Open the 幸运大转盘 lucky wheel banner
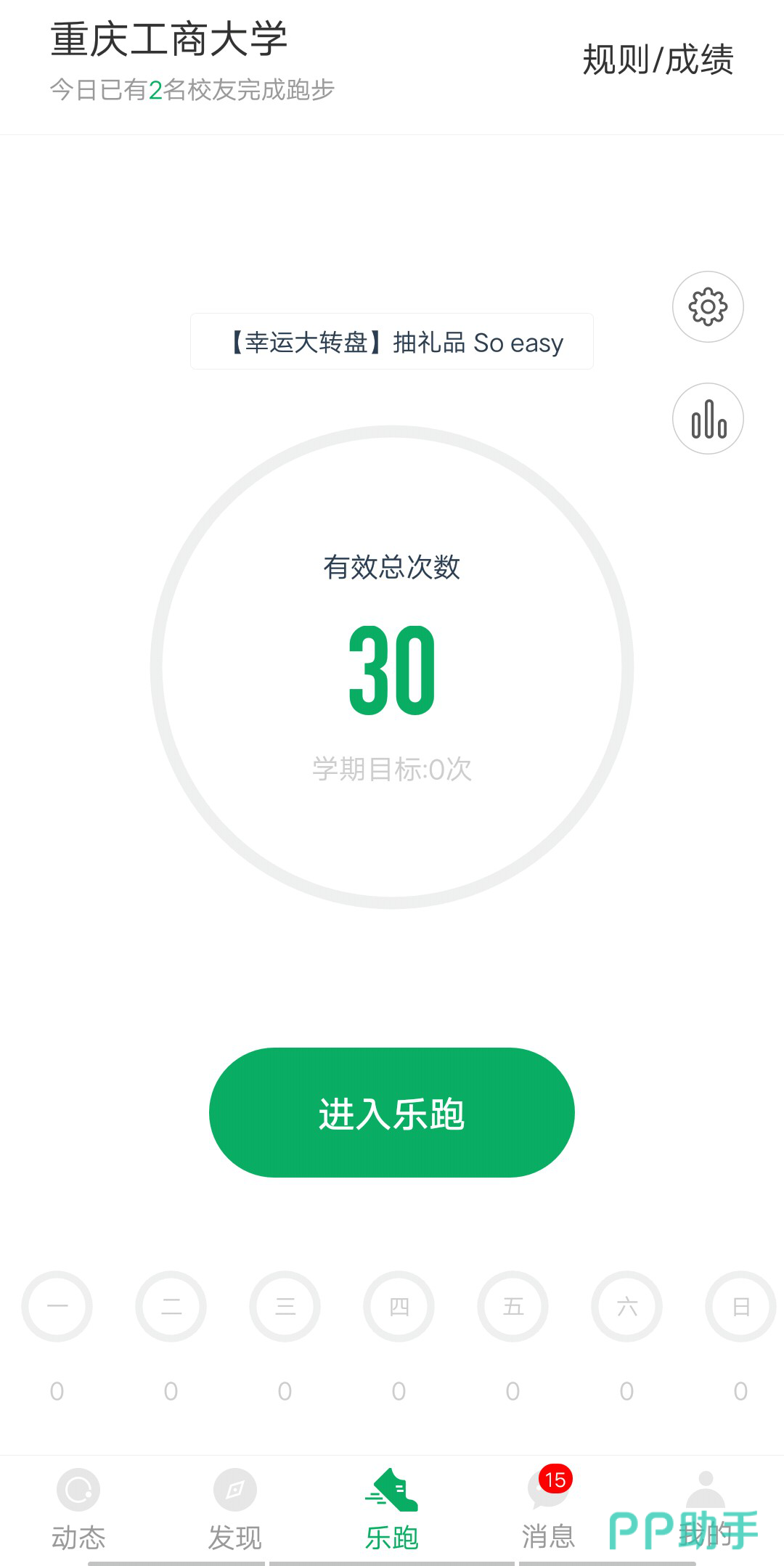This screenshot has width=784, height=1566. pos(392,342)
